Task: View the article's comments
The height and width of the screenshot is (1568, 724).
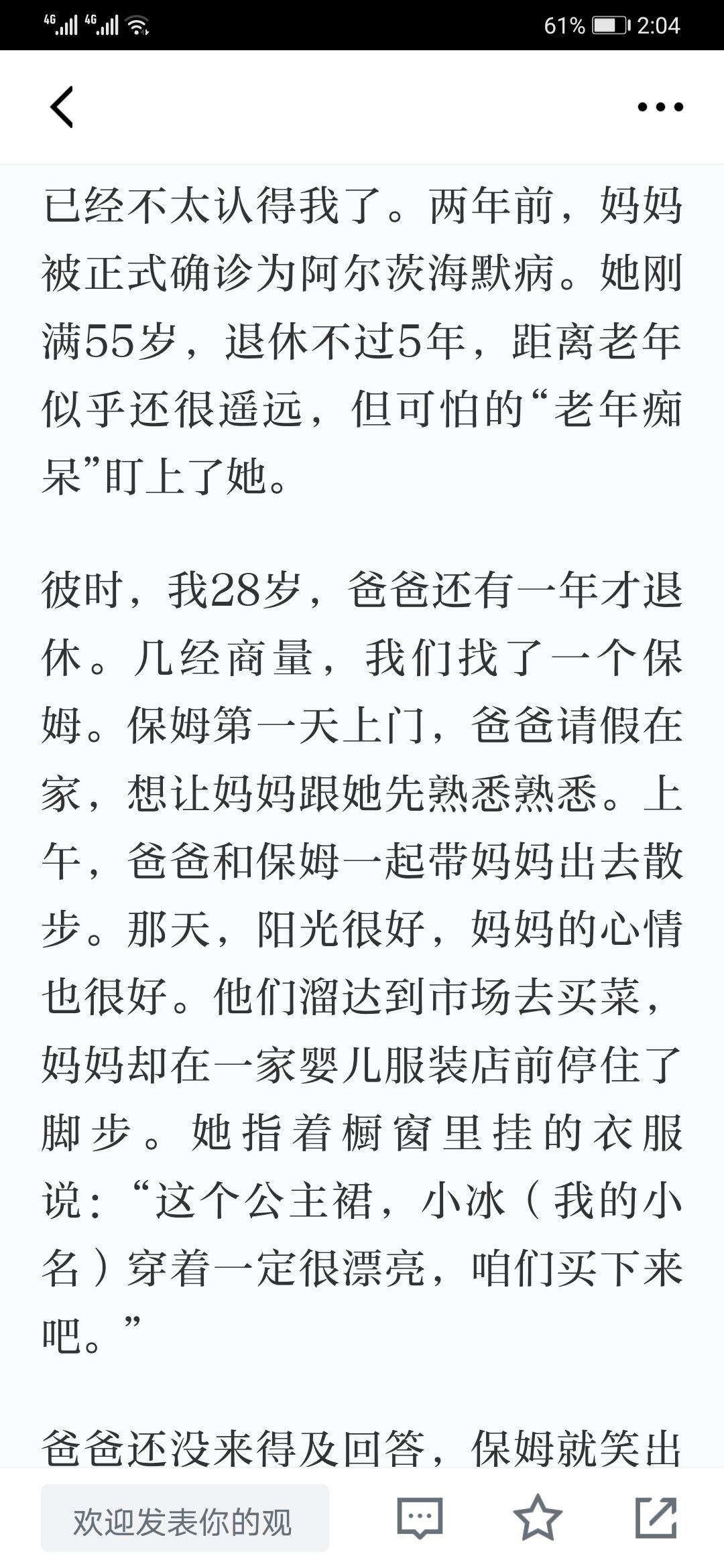Action: [420, 1518]
